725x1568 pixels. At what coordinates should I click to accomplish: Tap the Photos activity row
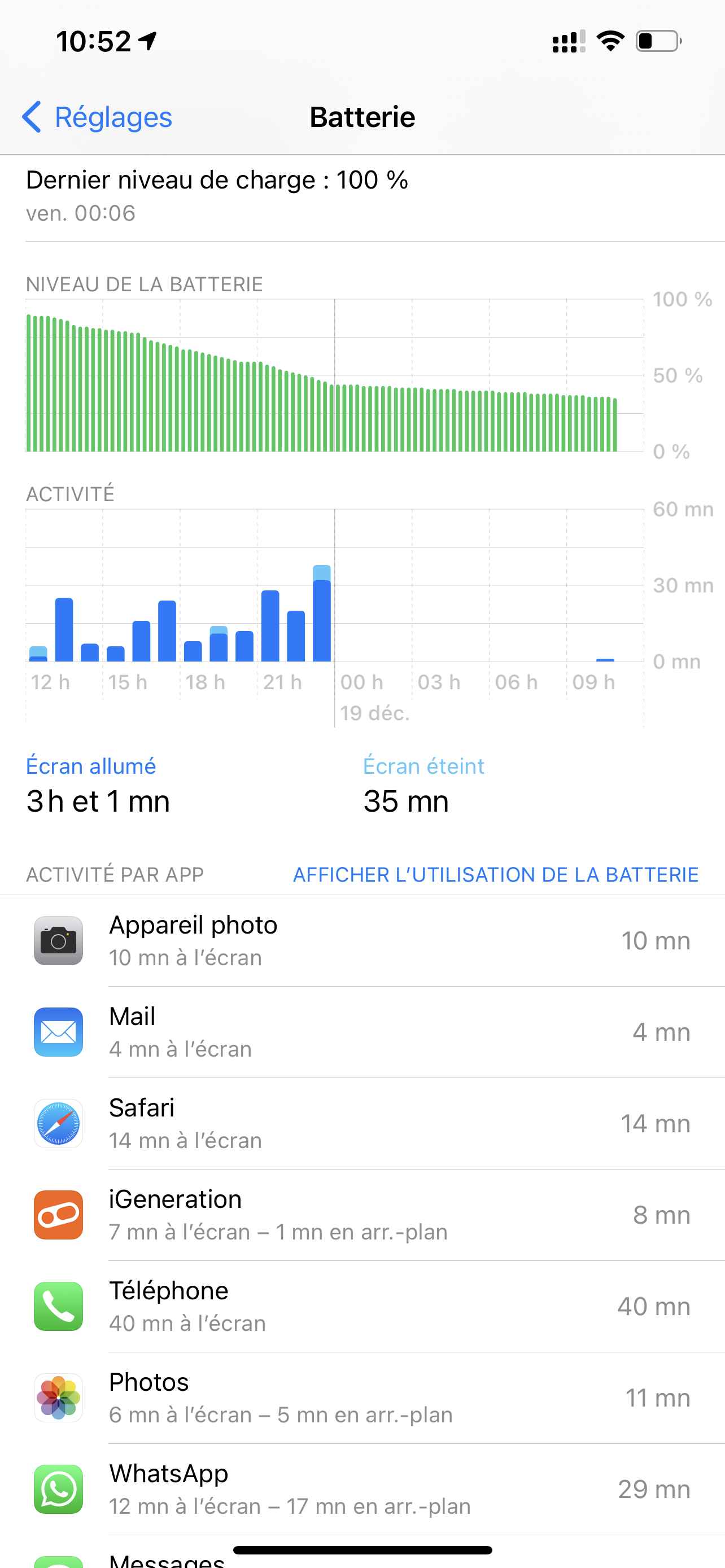click(x=362, y=1397)
